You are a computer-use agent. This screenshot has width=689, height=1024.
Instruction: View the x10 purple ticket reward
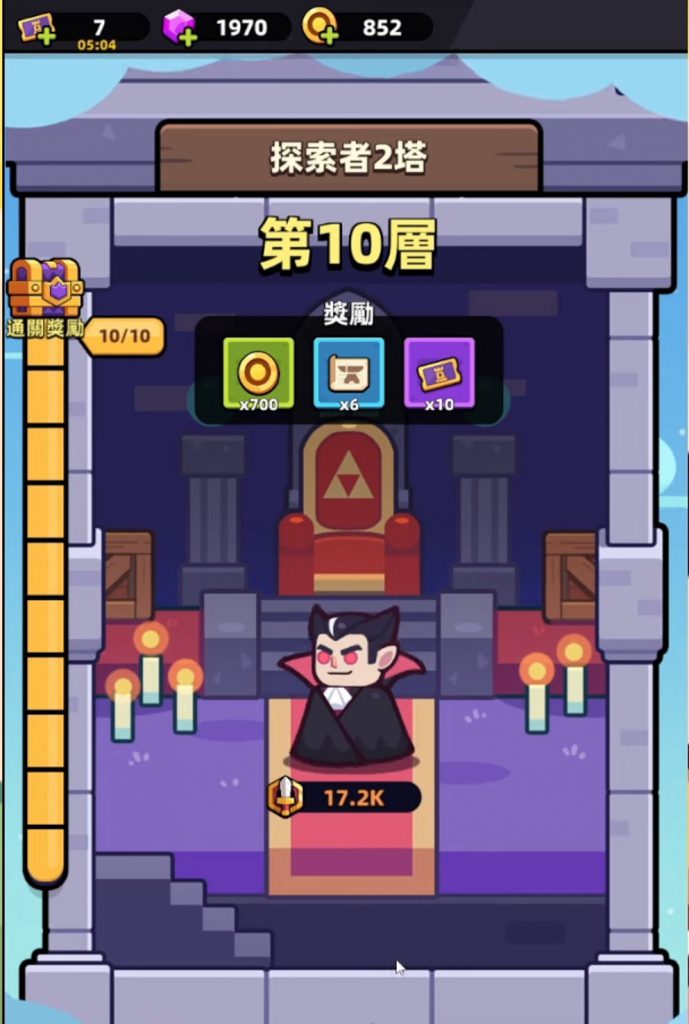[439, 372]
